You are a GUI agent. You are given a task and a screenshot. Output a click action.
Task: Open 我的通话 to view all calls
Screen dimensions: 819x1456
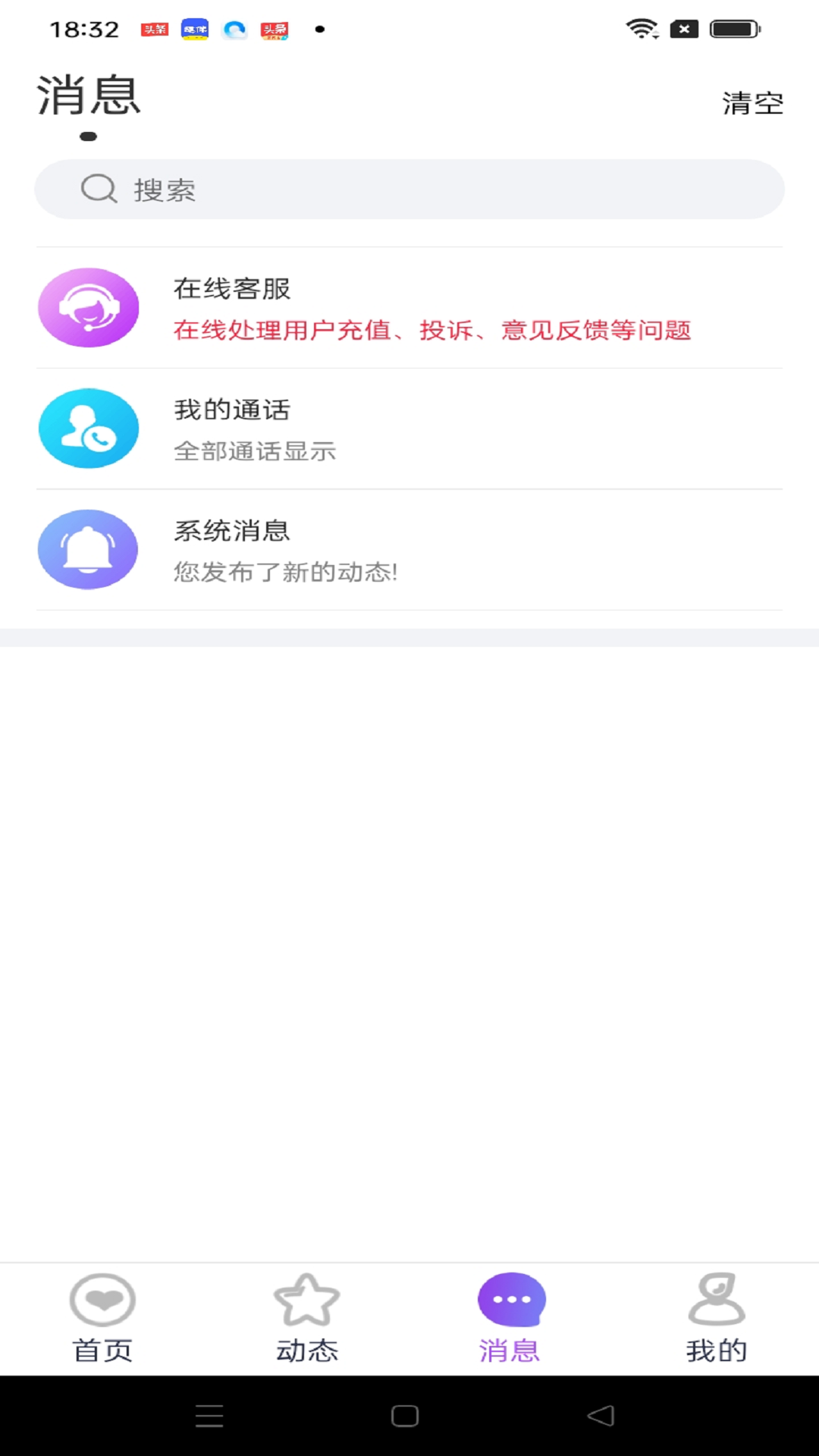[409, 428]
